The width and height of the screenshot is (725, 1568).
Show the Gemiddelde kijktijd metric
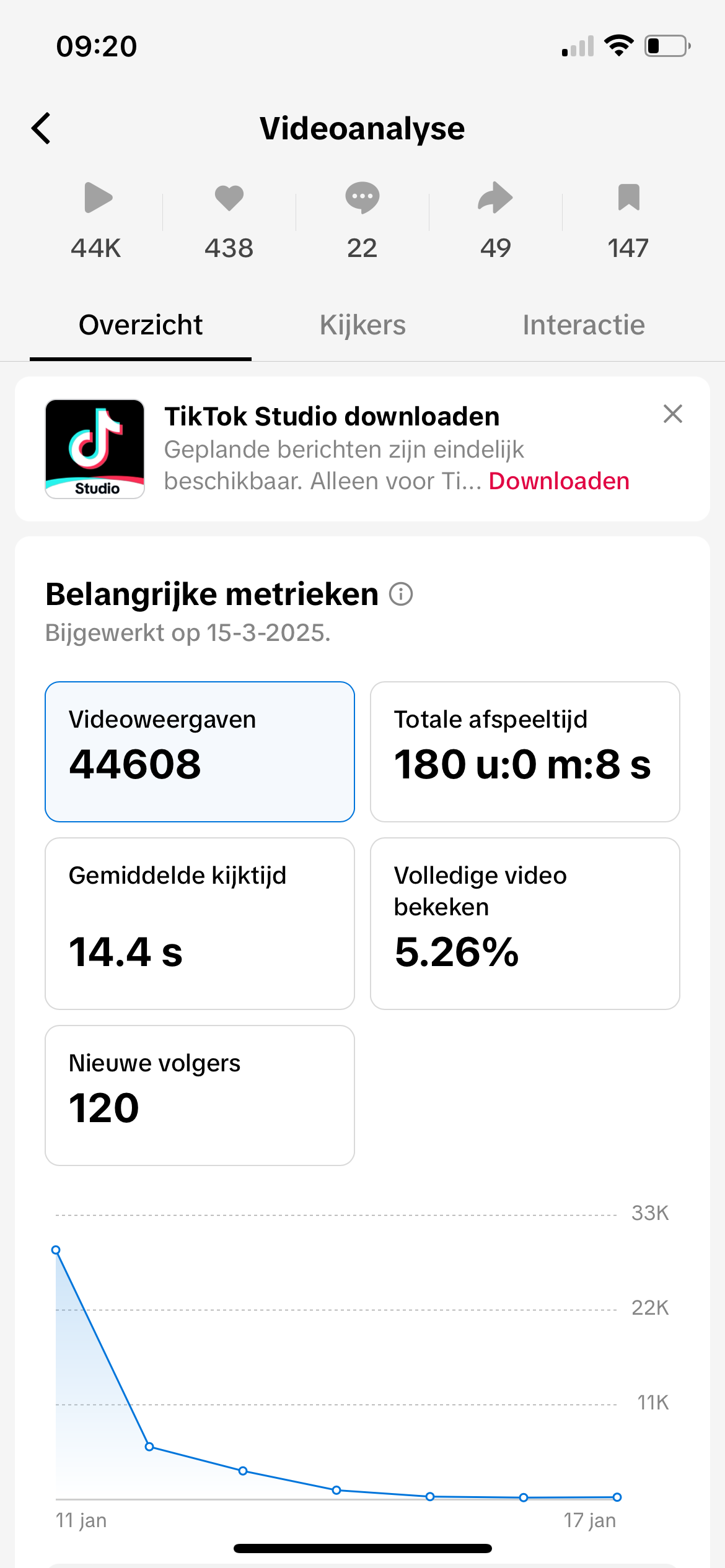click(x=200, y=923)
